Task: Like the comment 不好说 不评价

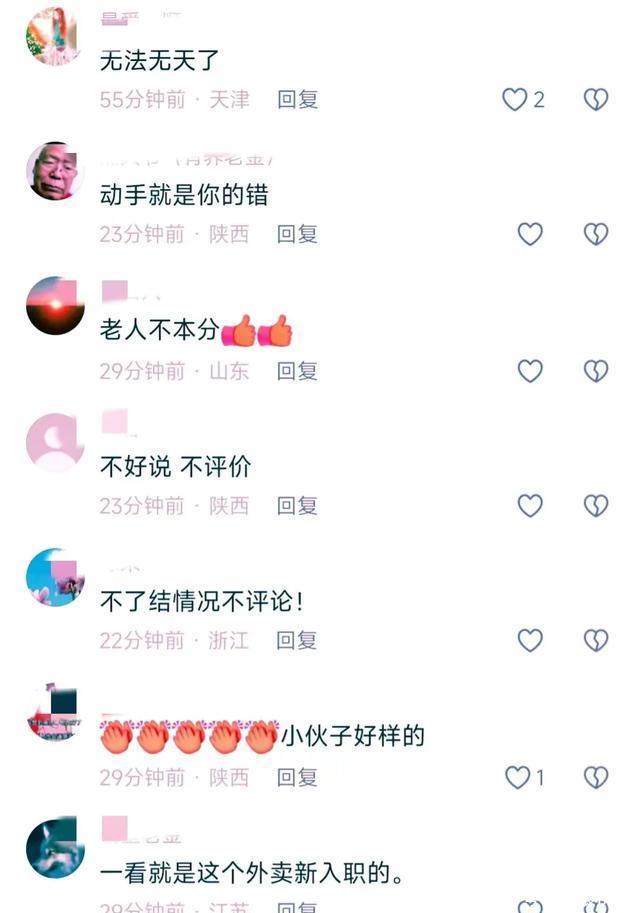Action: tap(530, 506)
